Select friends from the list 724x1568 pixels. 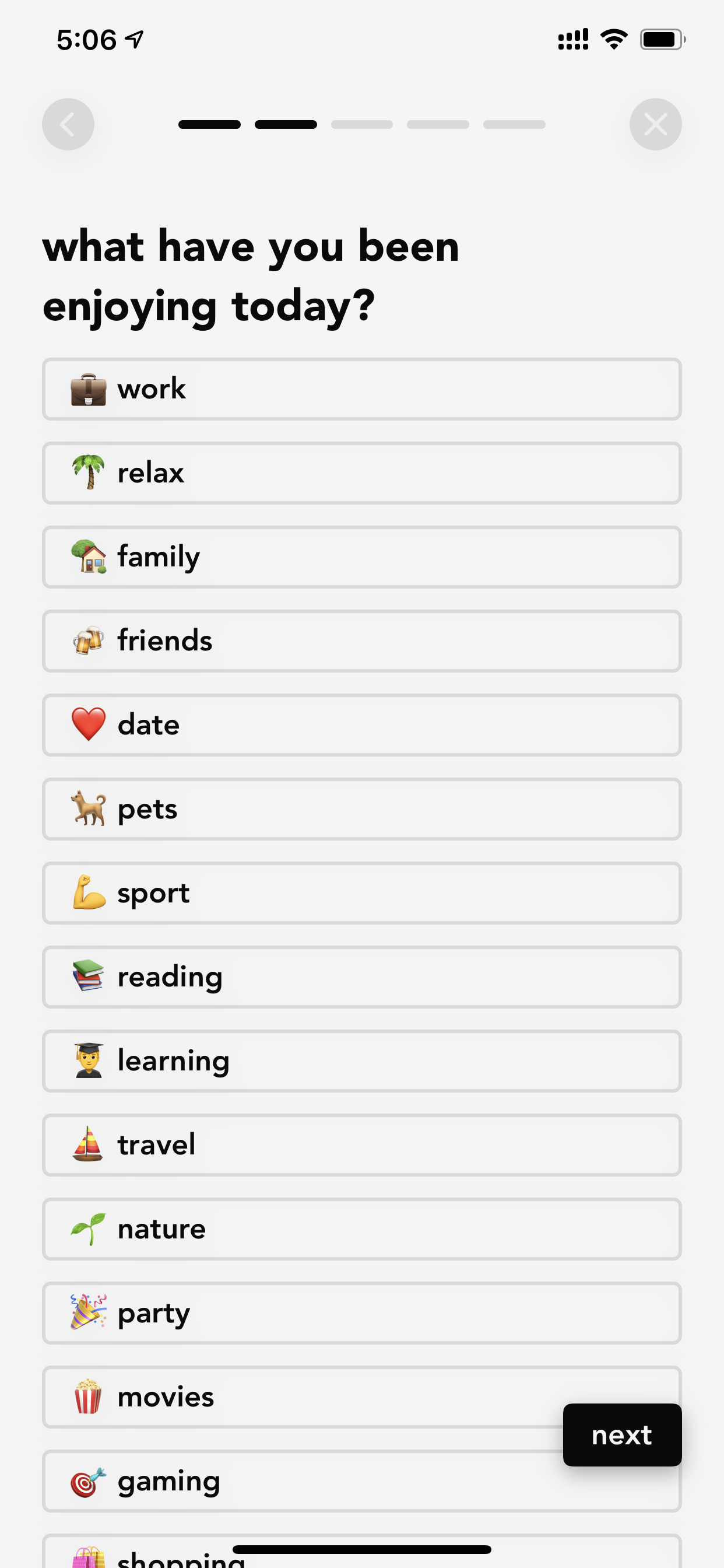(x=361, y=641)
